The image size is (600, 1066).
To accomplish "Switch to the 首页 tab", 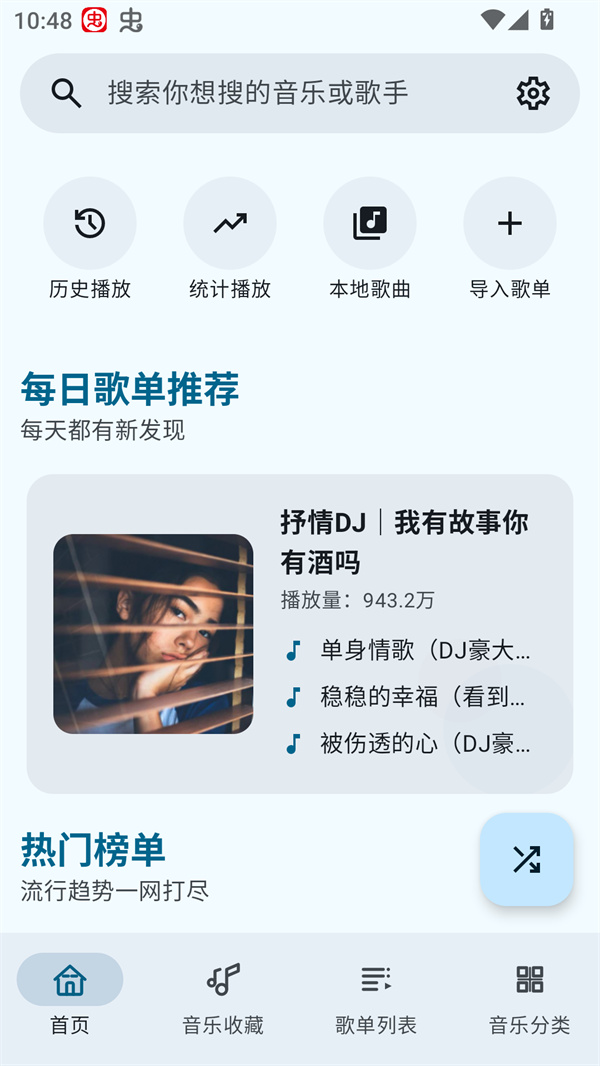I will [70, 995].
